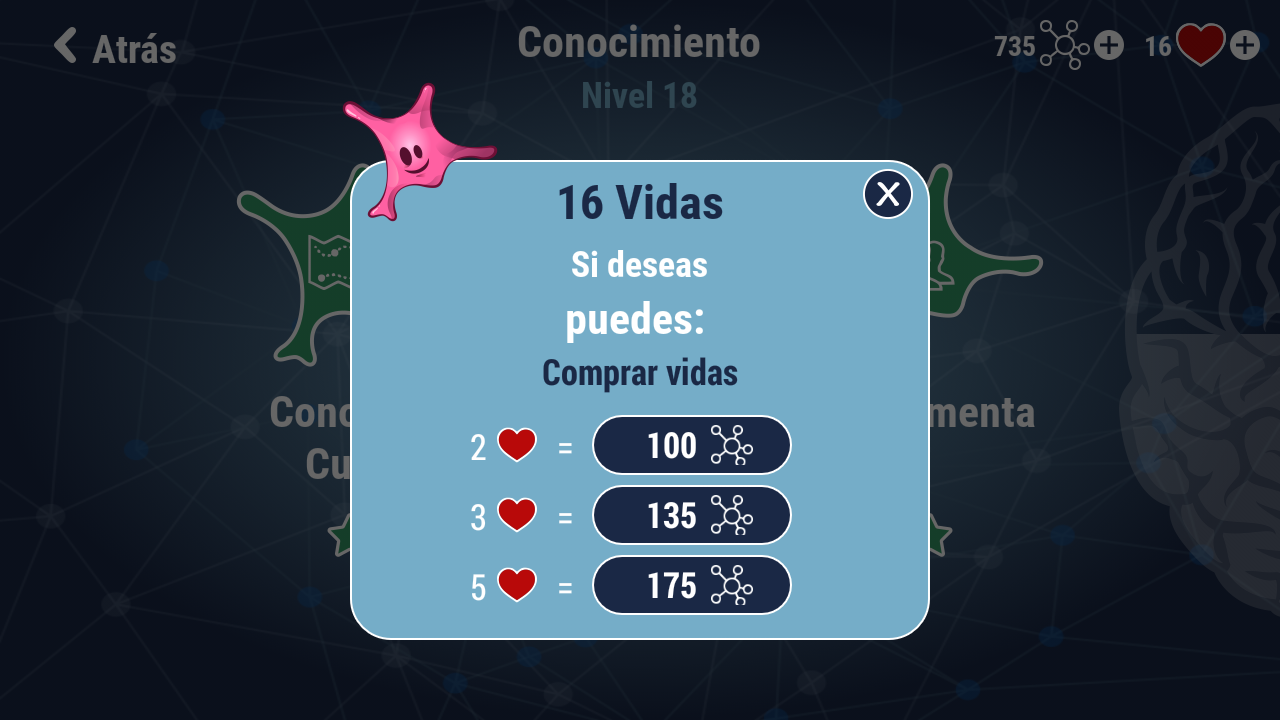Buy 3 lives for 135 neurons
Screen dimensions: 1280x720
[x=692, y=515]
